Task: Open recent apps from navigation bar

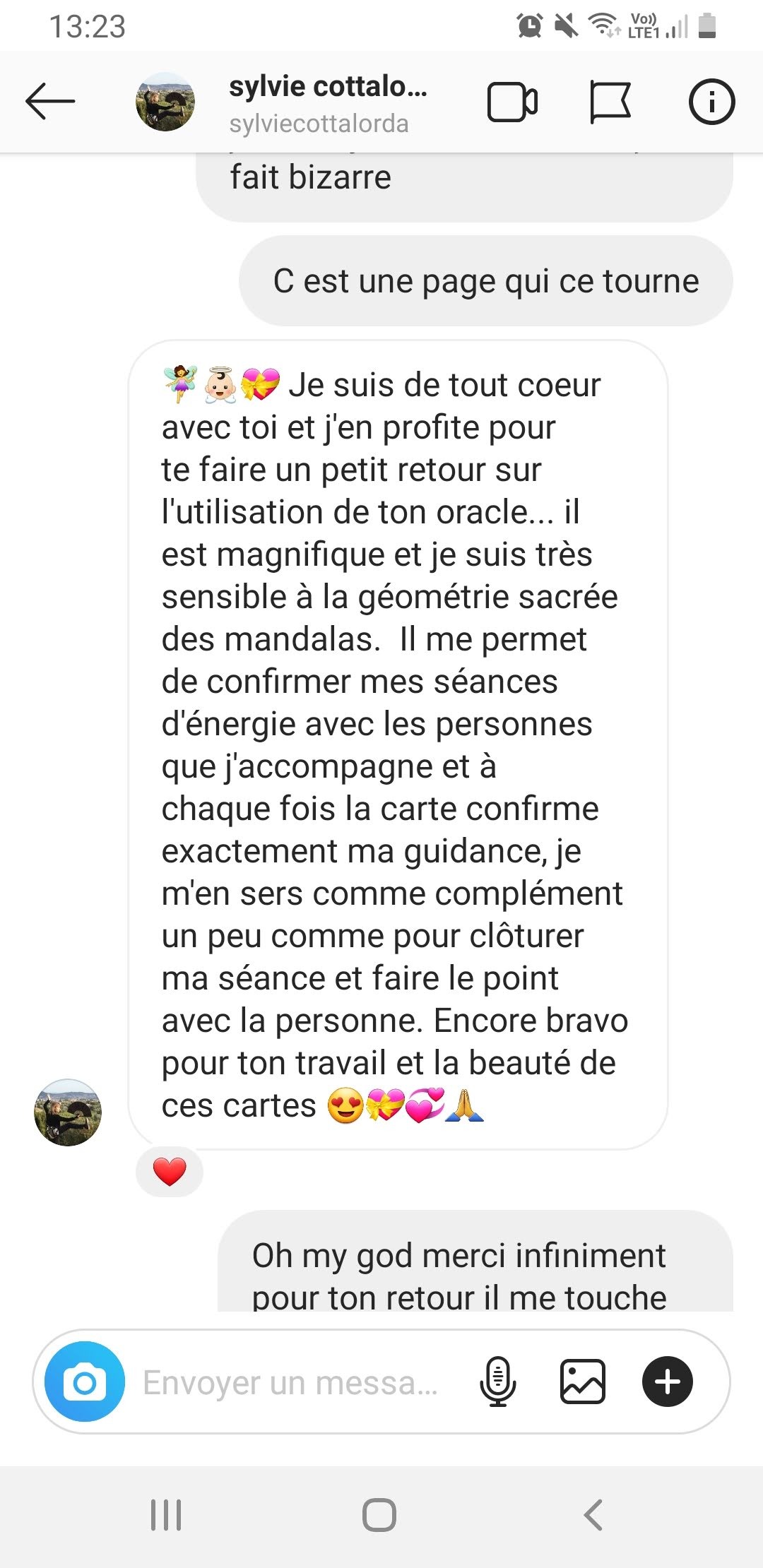Action: (166, 1515)
